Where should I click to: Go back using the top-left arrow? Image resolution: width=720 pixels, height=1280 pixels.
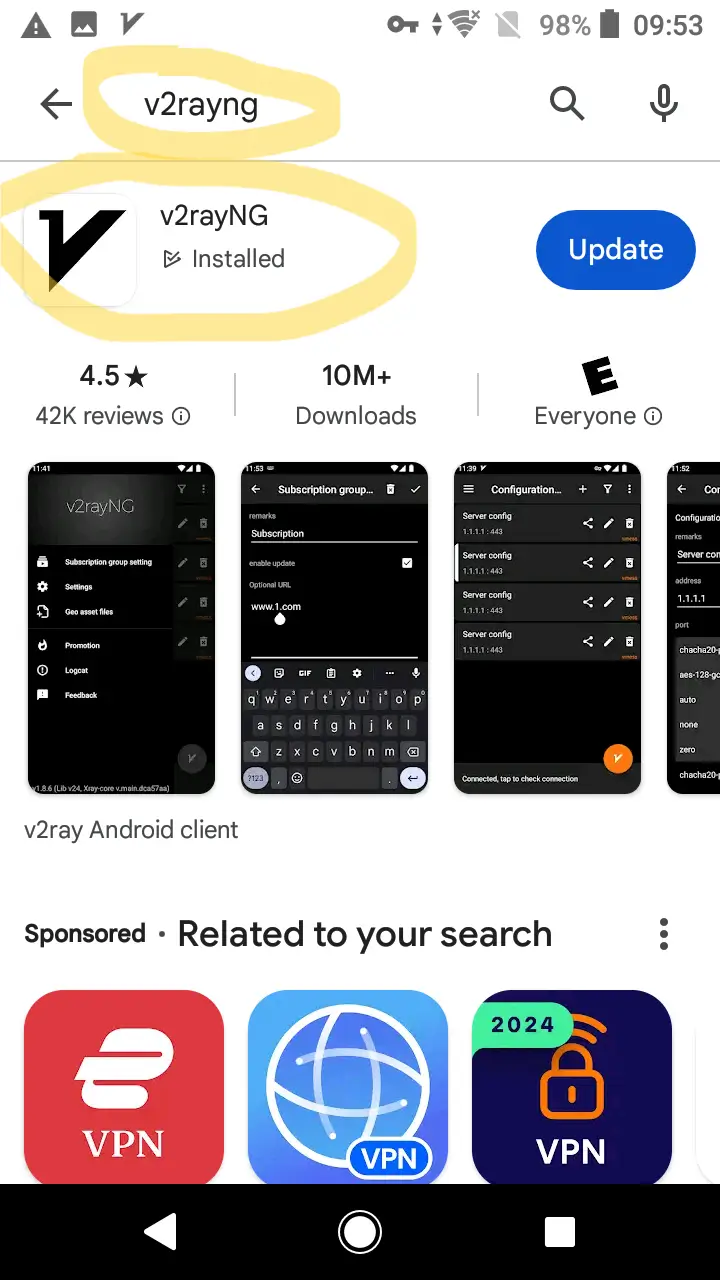(x=56, y=103)
